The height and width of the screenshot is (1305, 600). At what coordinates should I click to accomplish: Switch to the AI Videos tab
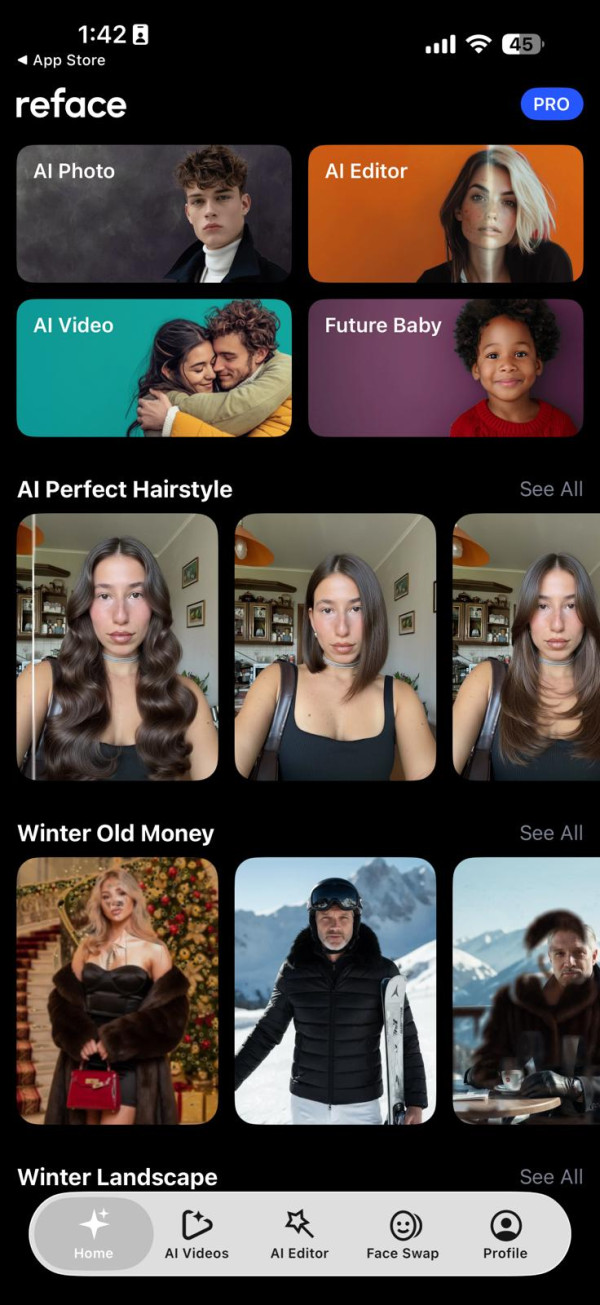(x=197, y=1234)
